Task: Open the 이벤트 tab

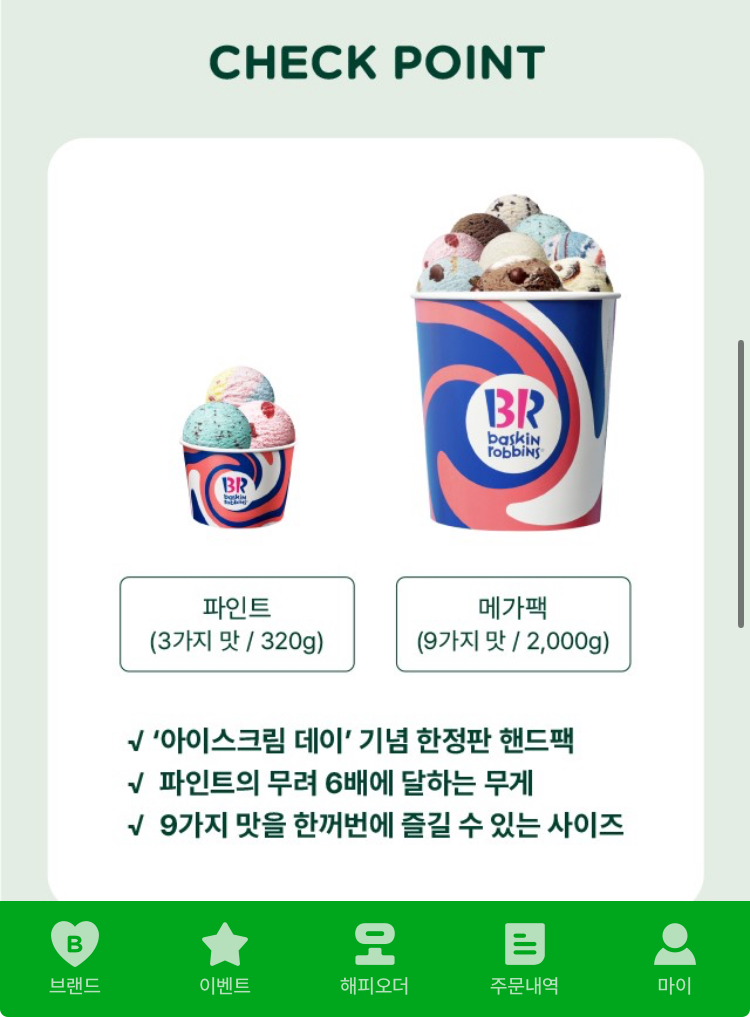Action: pyautogui.click(x=225, y=958)
